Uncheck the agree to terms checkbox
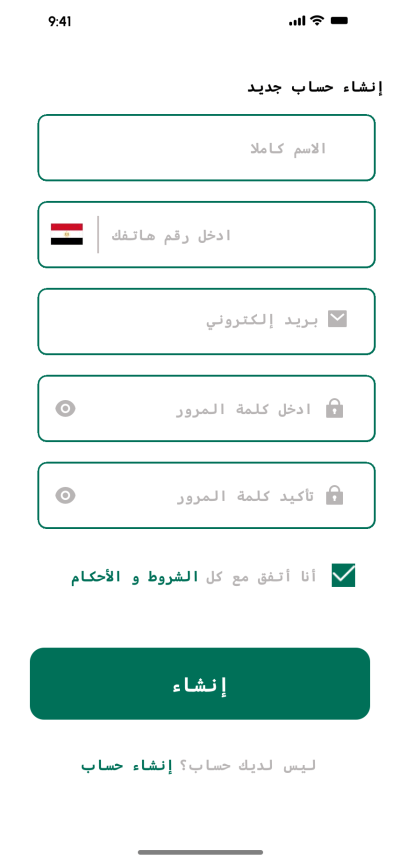This screenshot has width=400, height=865. click(x=343, y=575)
